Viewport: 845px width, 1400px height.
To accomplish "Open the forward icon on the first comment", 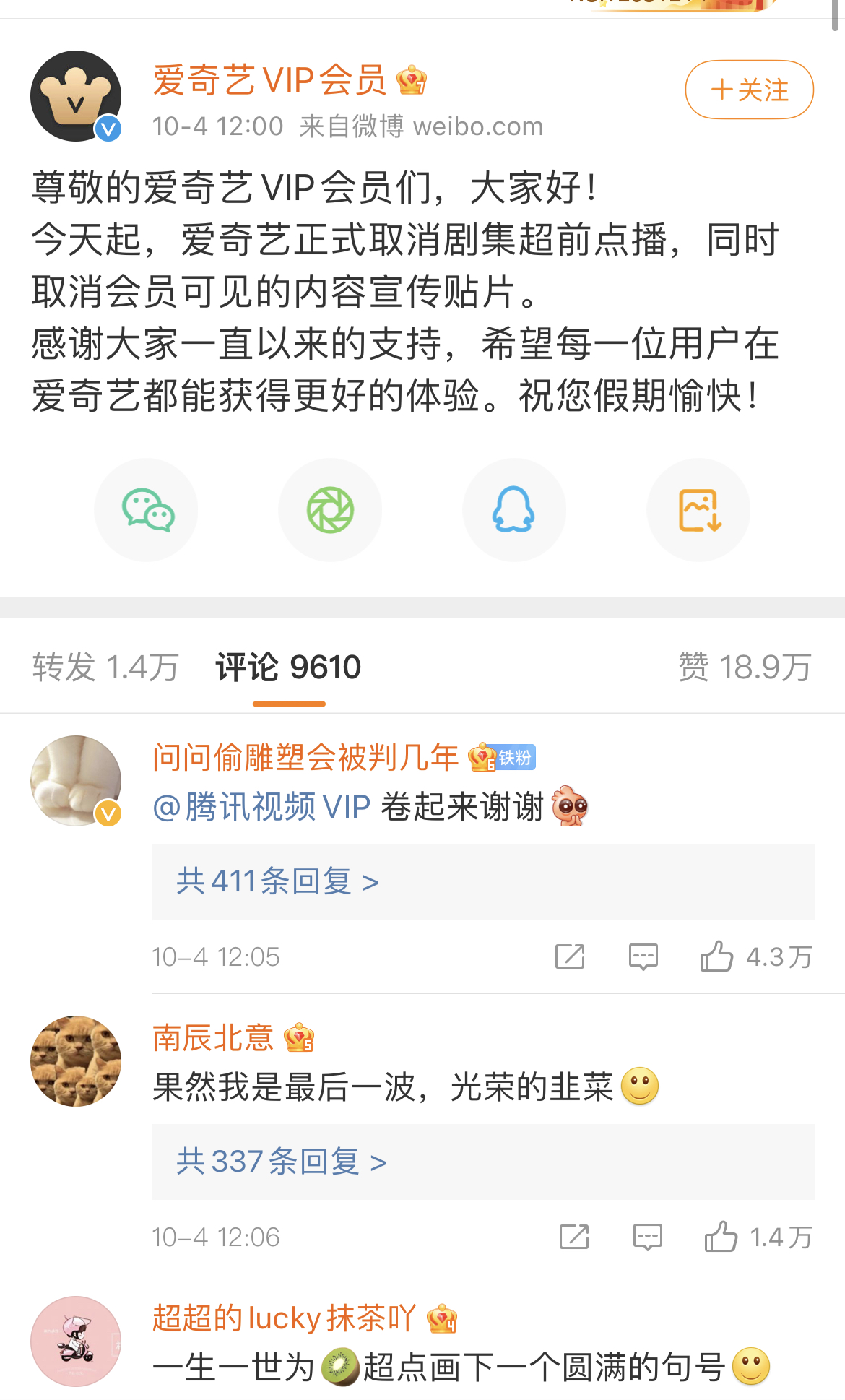I will pyautogui.click(x=569, y=956).
